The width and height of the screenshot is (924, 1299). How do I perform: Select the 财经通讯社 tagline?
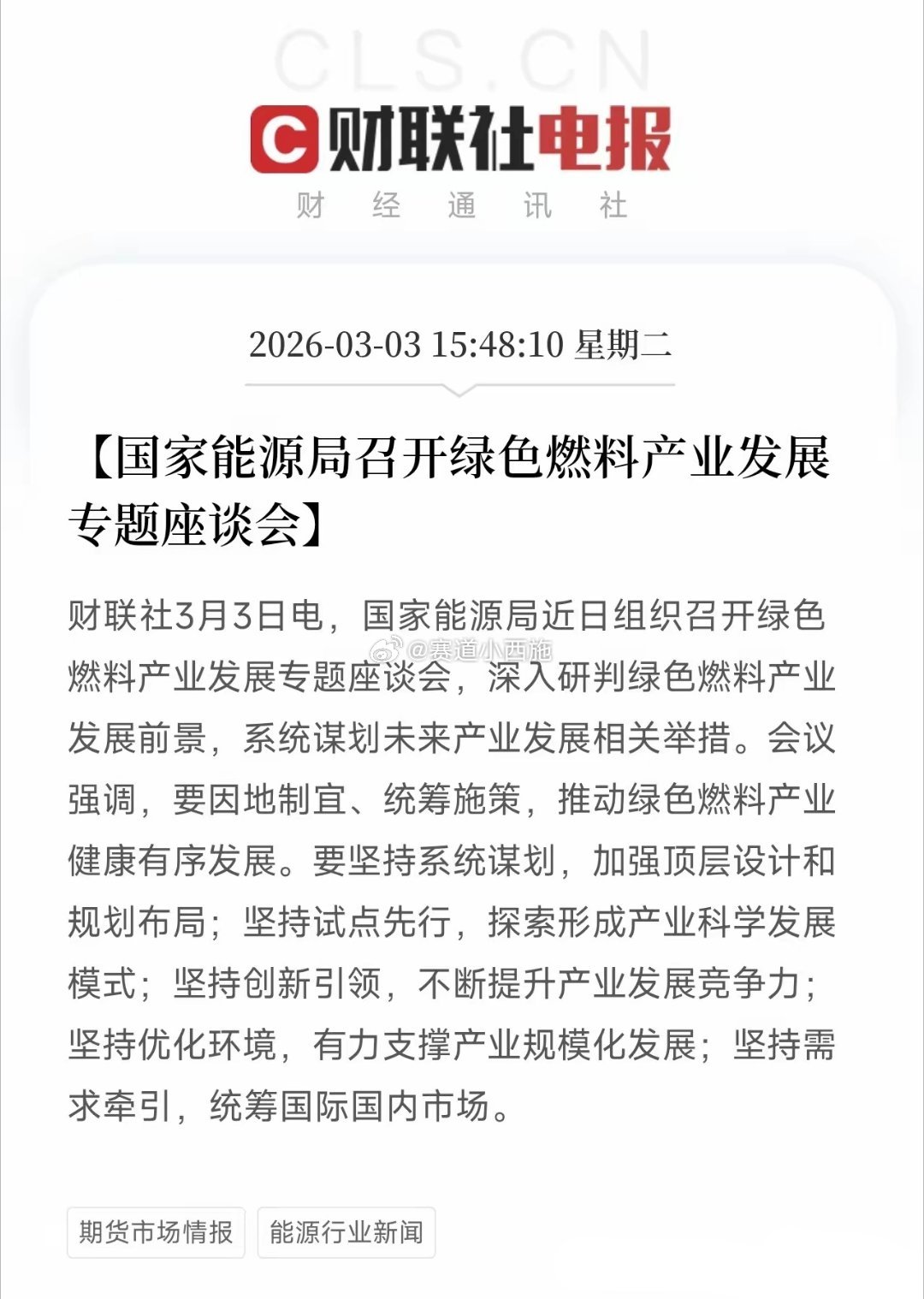coord(462,203)
